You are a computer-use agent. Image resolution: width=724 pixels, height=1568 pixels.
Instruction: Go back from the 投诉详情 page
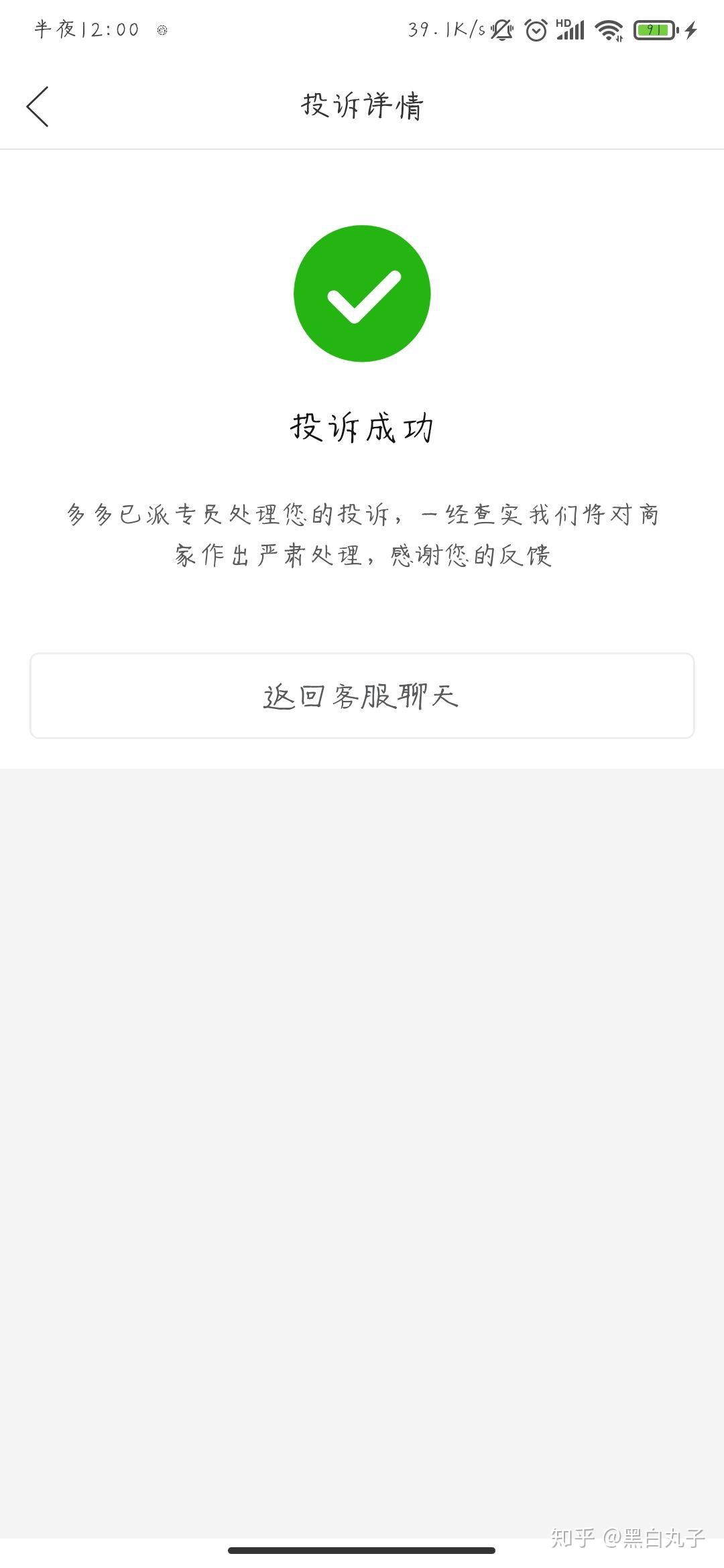point(38,107)
